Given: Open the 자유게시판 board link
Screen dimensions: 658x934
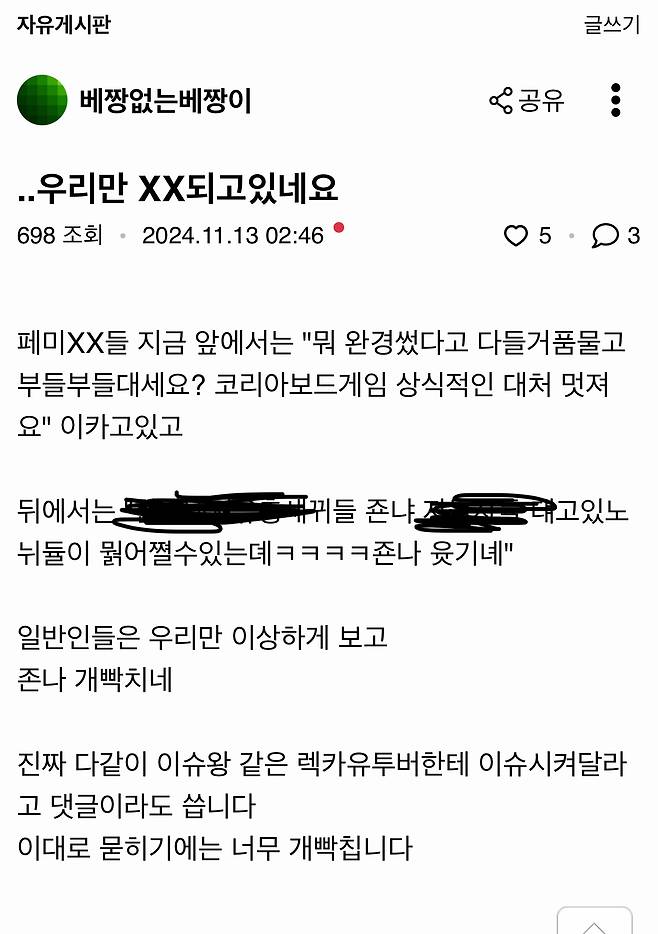Looking at the screenshot, I should click(x=63, y=25).
